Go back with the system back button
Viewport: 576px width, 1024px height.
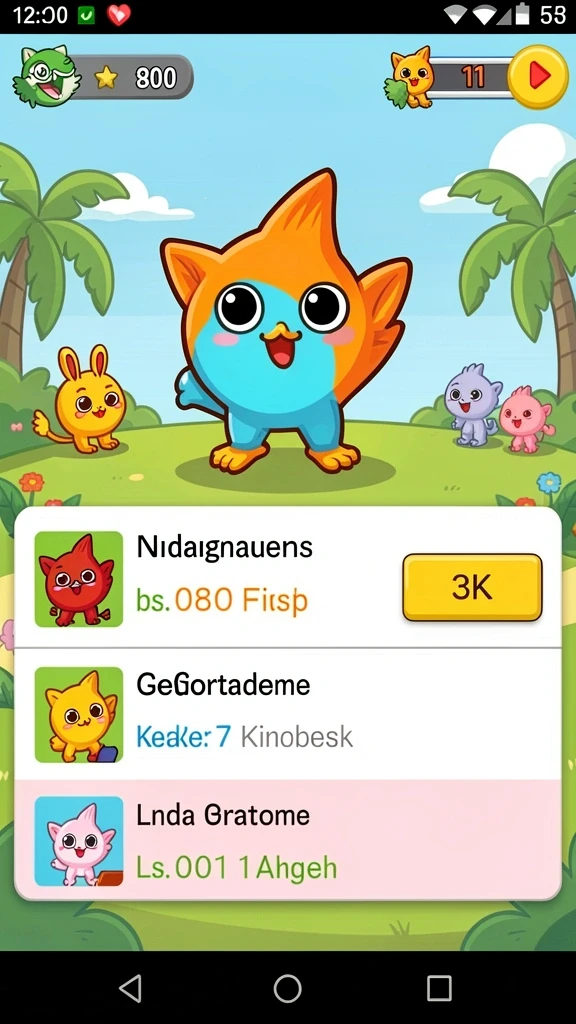click(x=131, y=988)
